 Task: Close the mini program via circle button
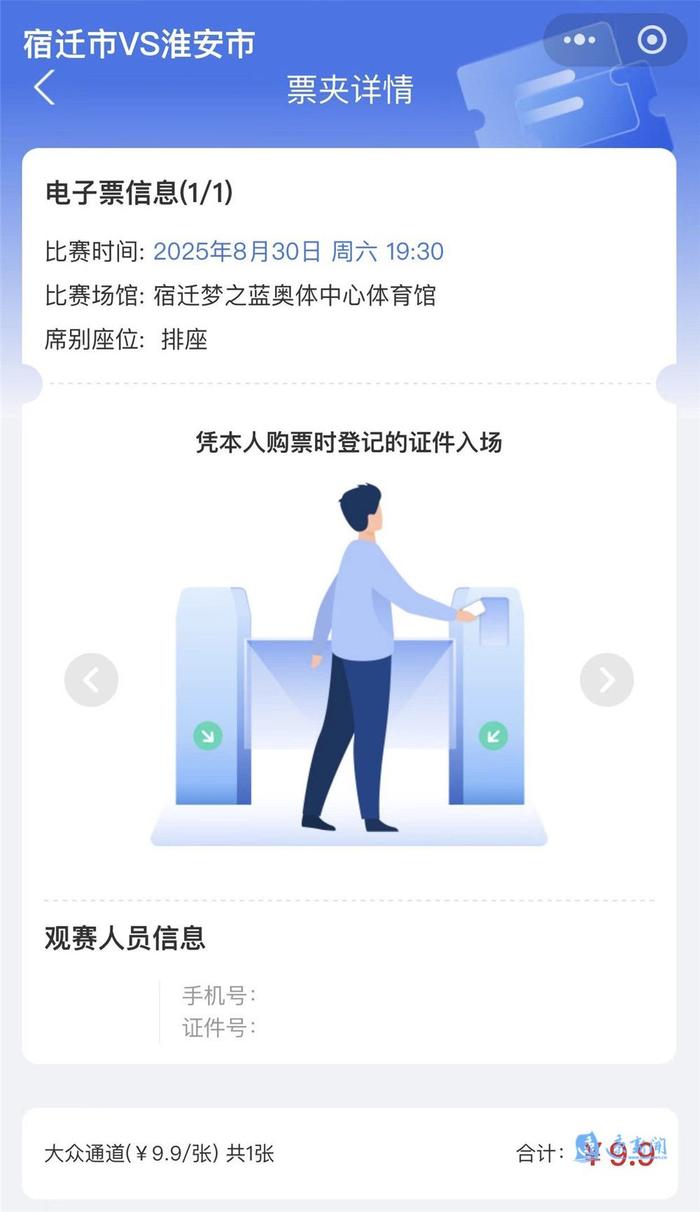652,40
